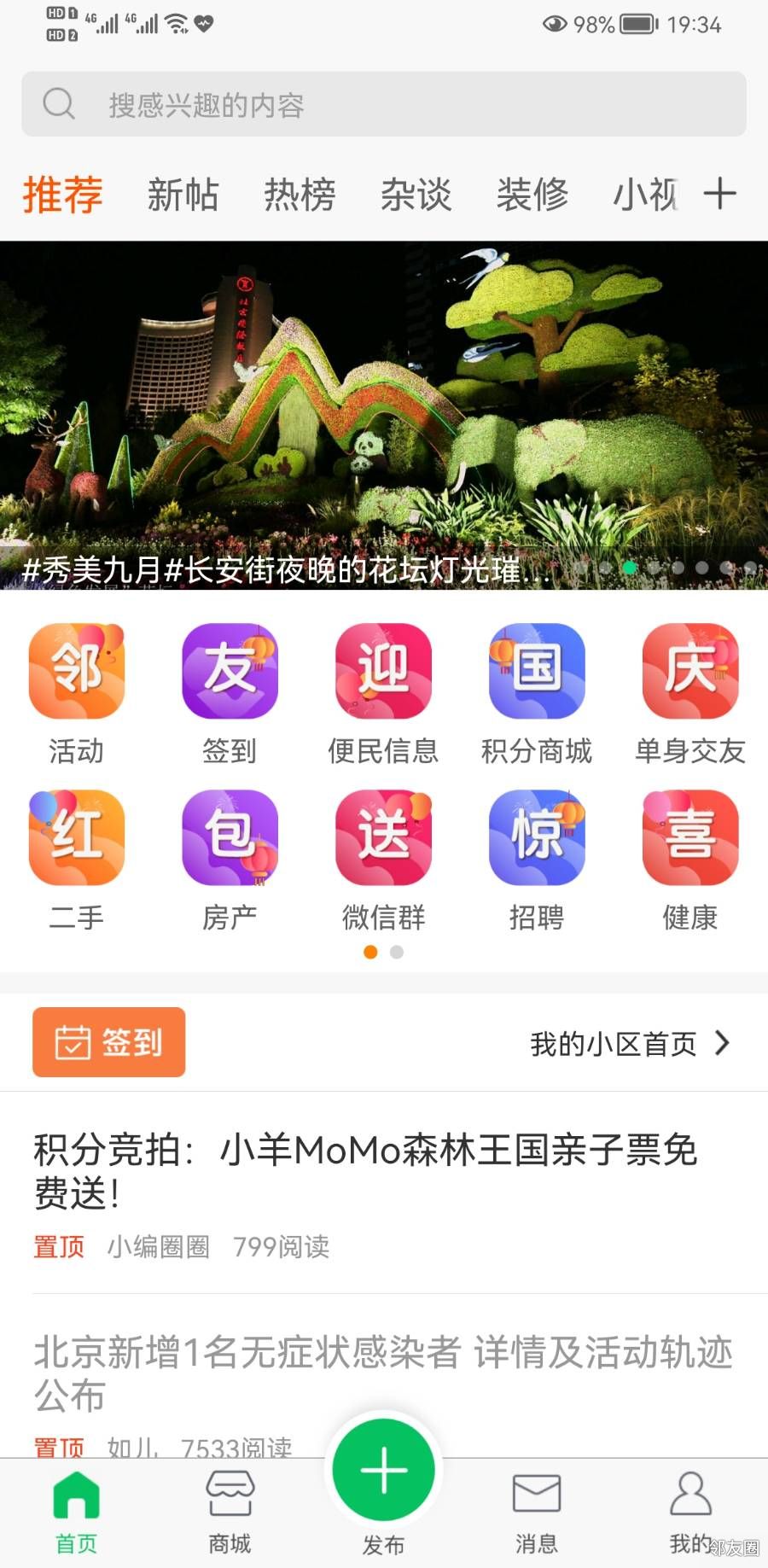The height and width of the screenshot is (1568, 768).
Task: Switch to the 消息 tab
Action: point(537,1511)
